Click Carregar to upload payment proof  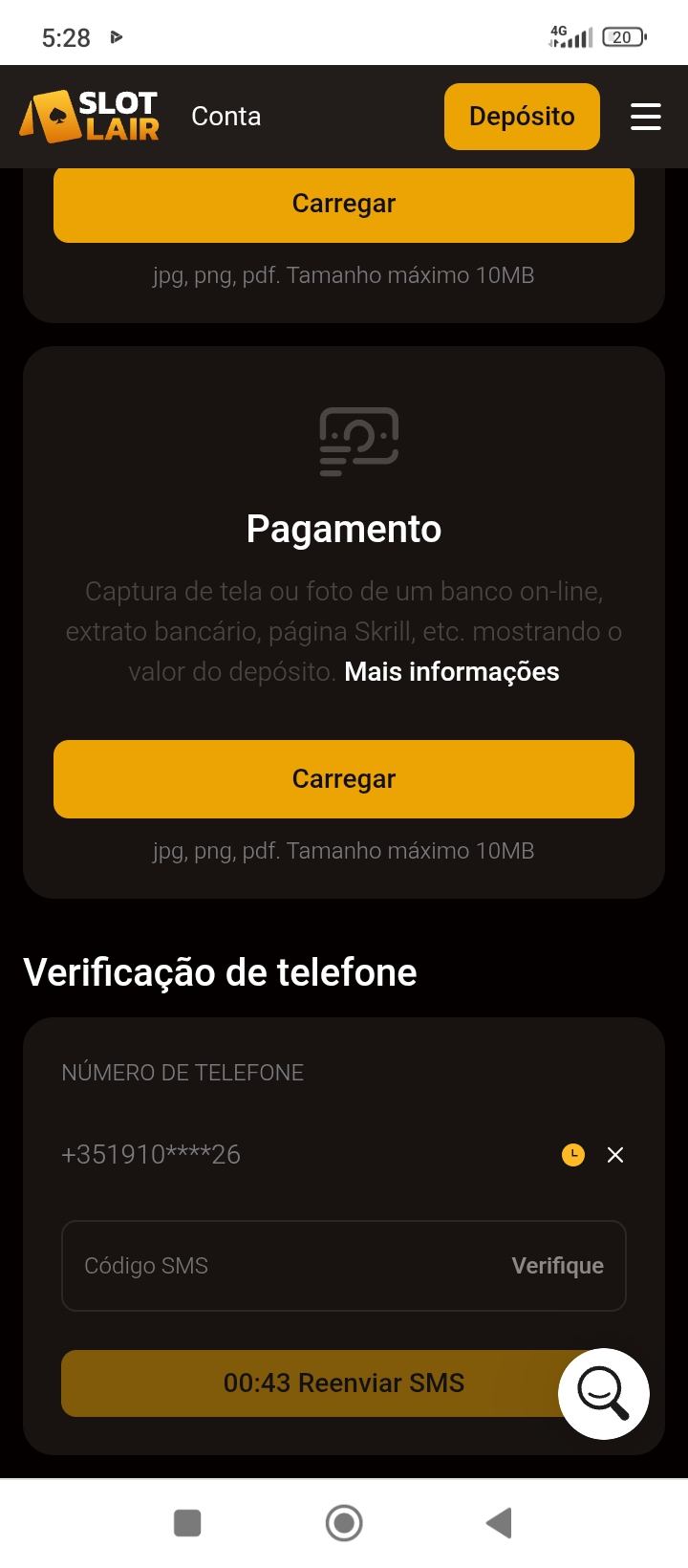click(x=344, y=778)
